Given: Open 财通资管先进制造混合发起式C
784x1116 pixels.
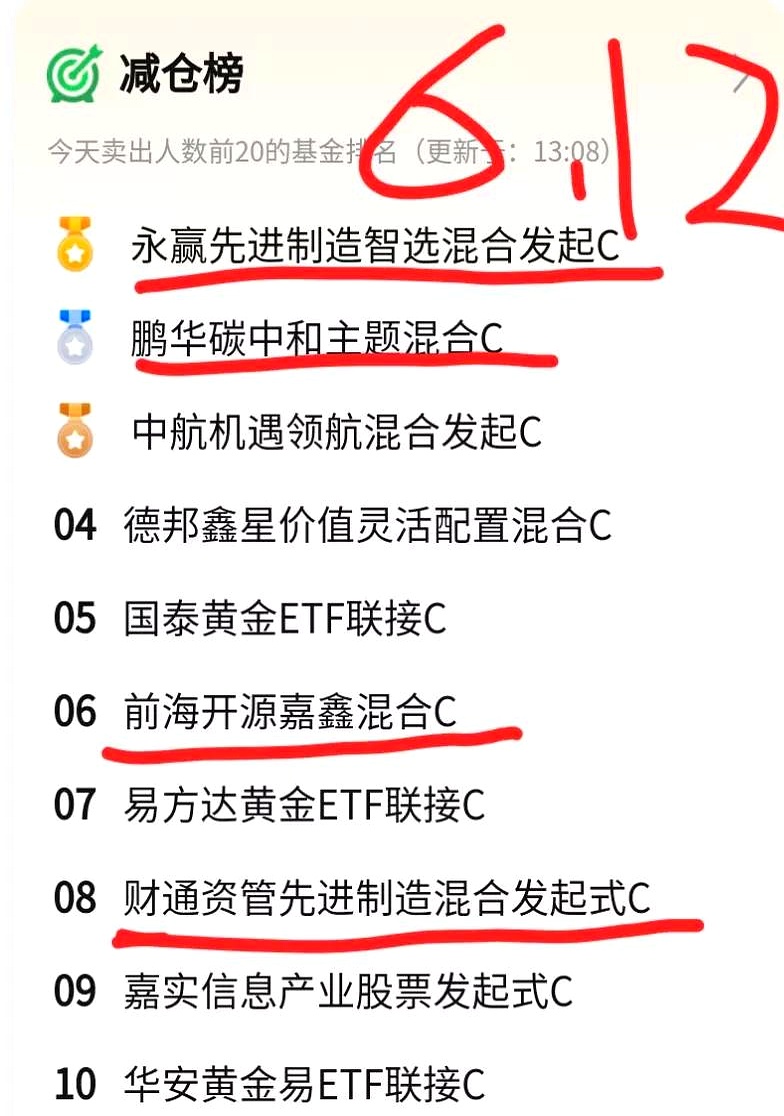Looking at the screenshot, I should tap(387, 897).
